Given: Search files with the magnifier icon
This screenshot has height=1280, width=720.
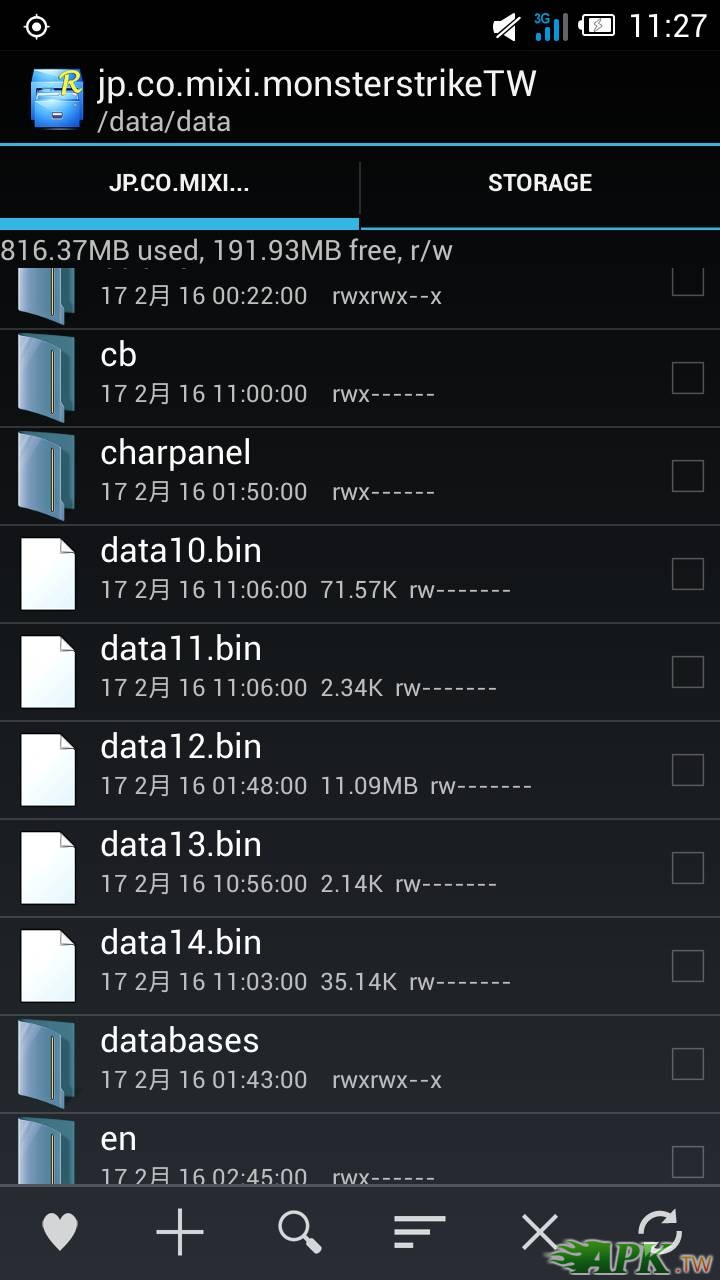Looking at the screenshot, I should [300, 1232].
